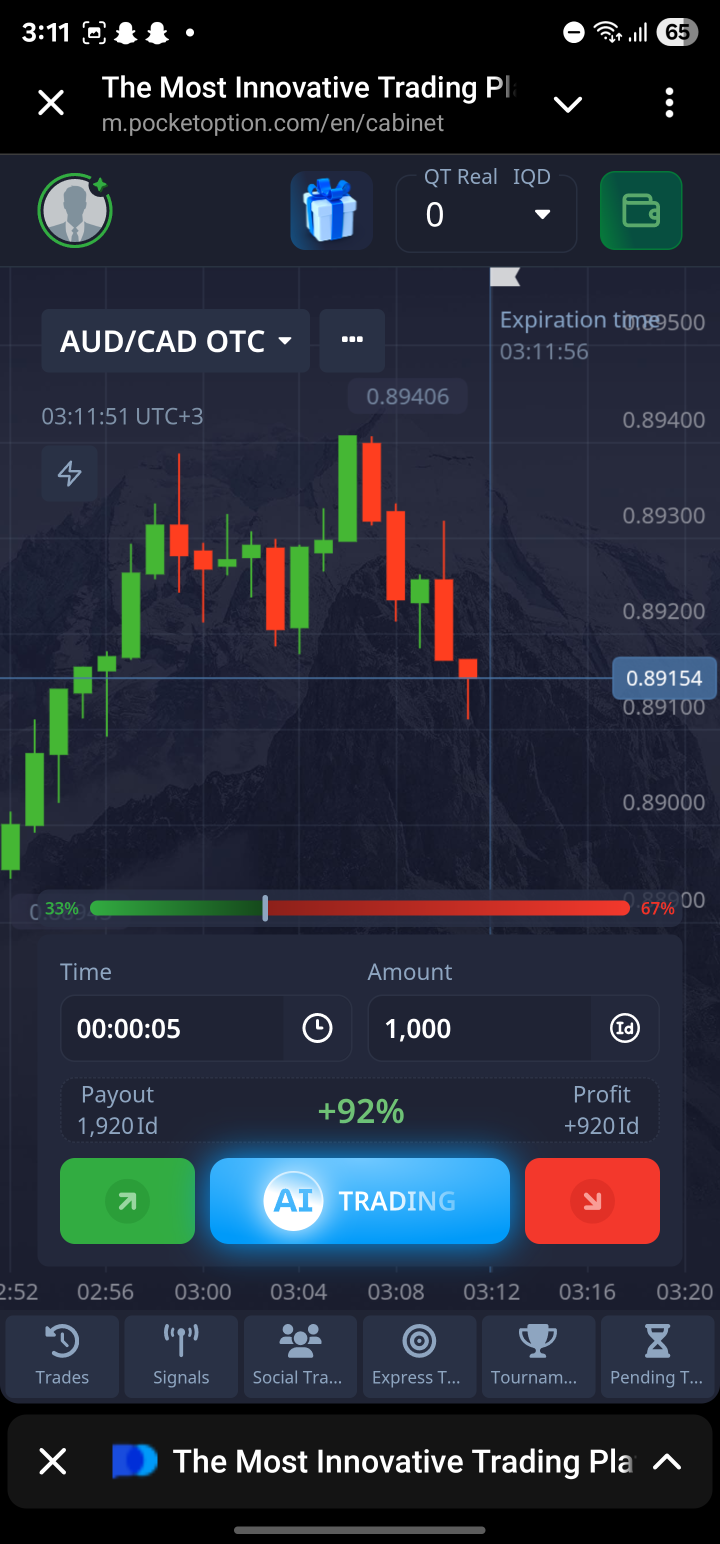Open the Tournaments tab

click(x=537, y=1356)
